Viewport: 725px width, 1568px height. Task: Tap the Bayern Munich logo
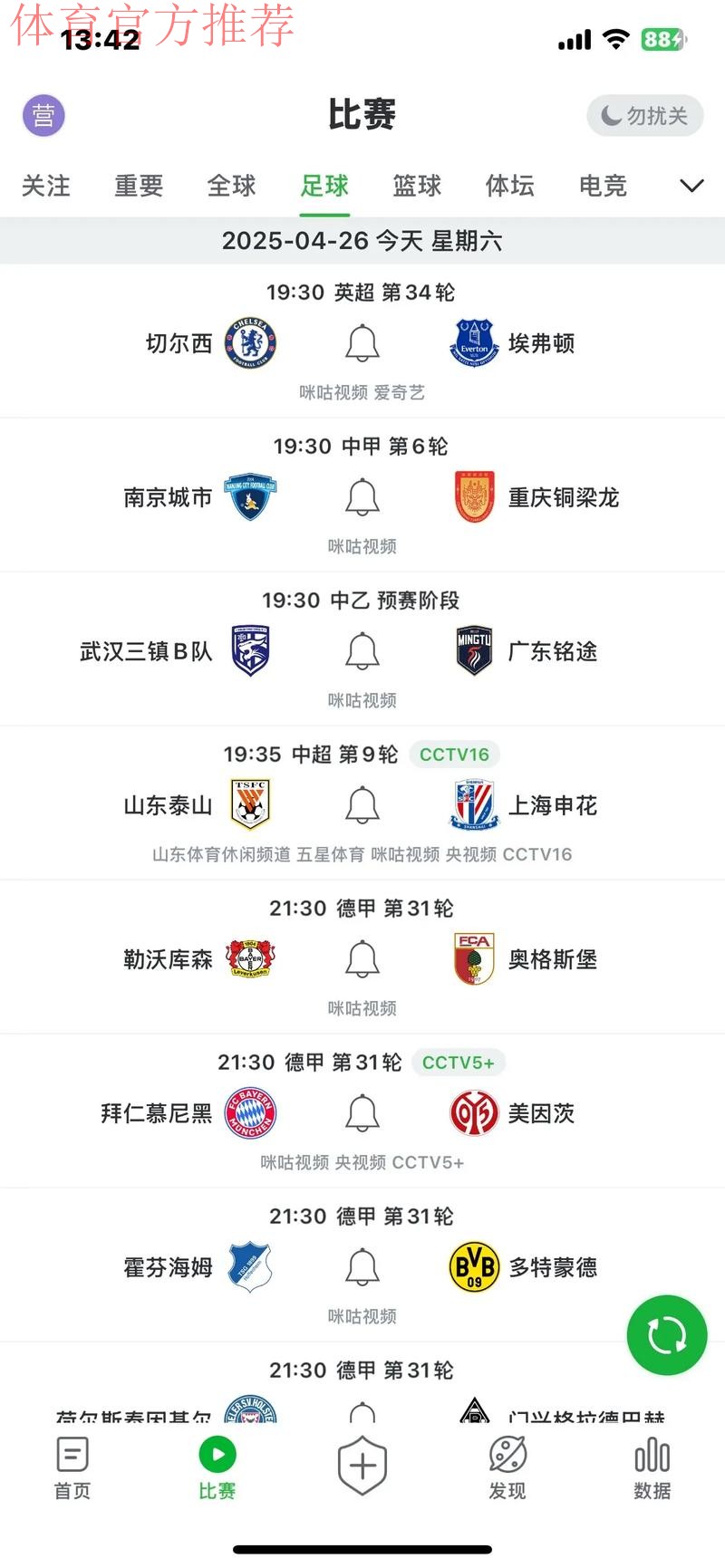[250, 1112]
